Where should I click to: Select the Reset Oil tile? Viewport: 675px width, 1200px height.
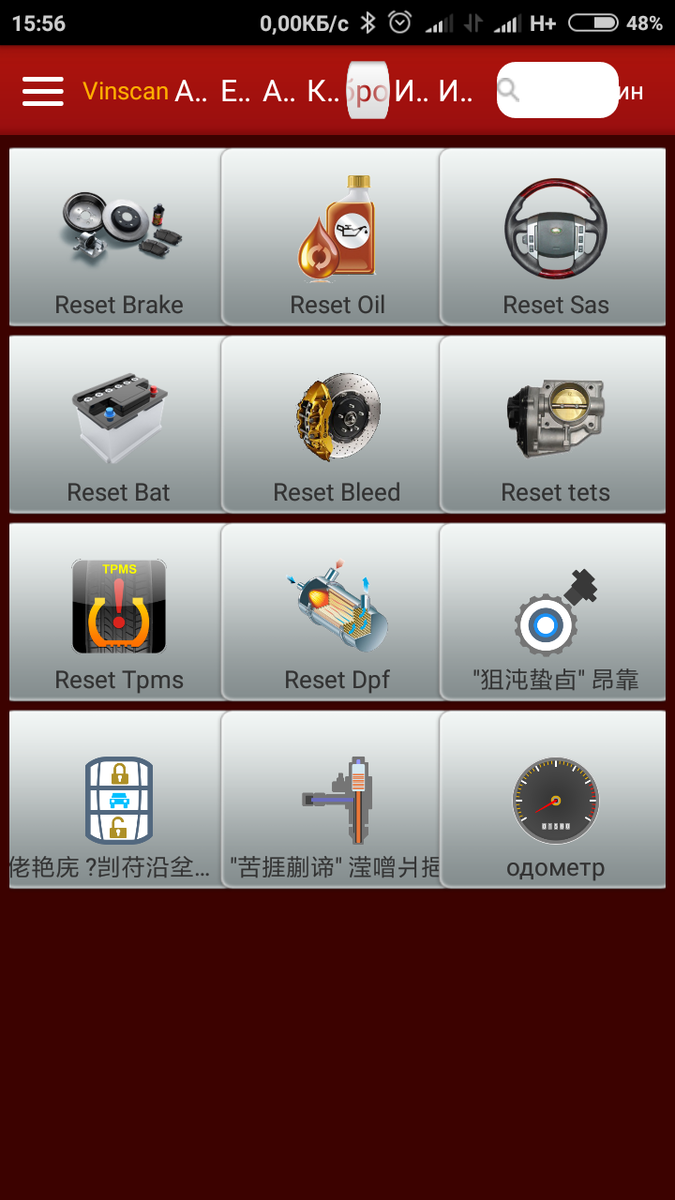tap(337, 238)
